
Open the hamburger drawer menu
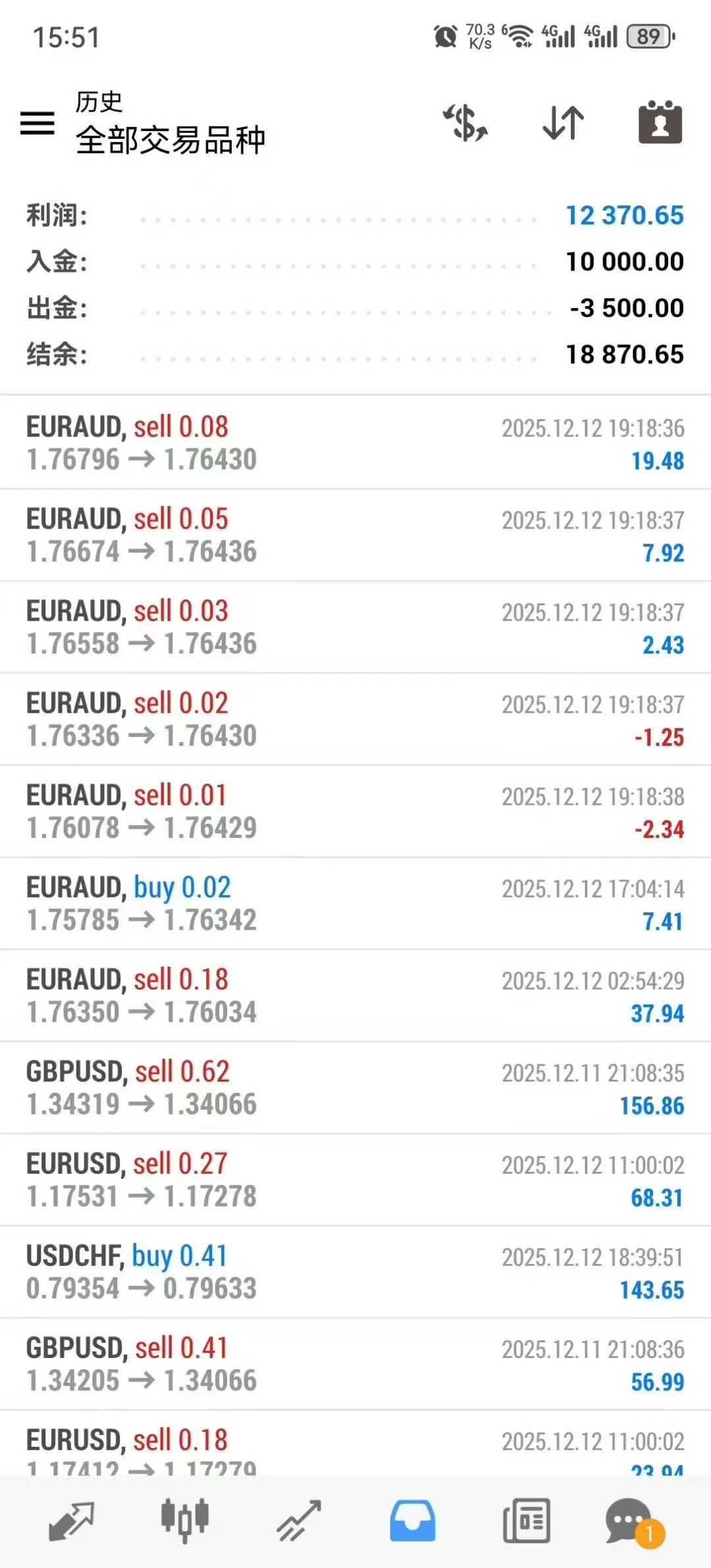coord(38,123)
